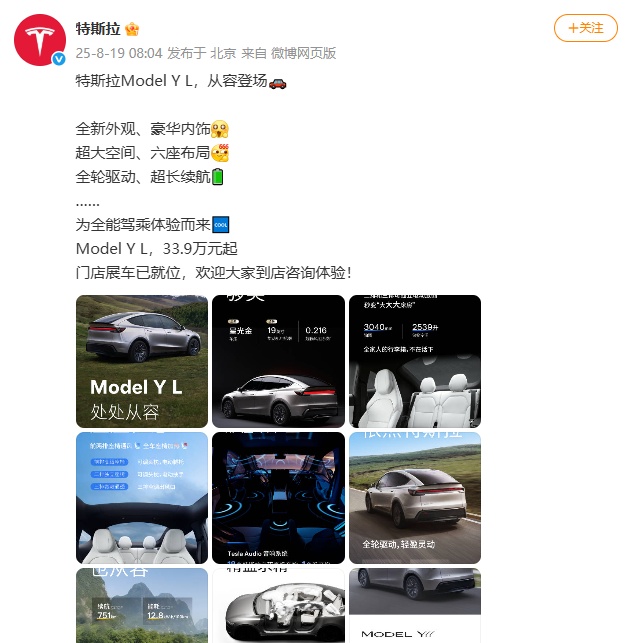
Task: View the white seats interior image
Action: pyautogui.click(x=414, y=361)
